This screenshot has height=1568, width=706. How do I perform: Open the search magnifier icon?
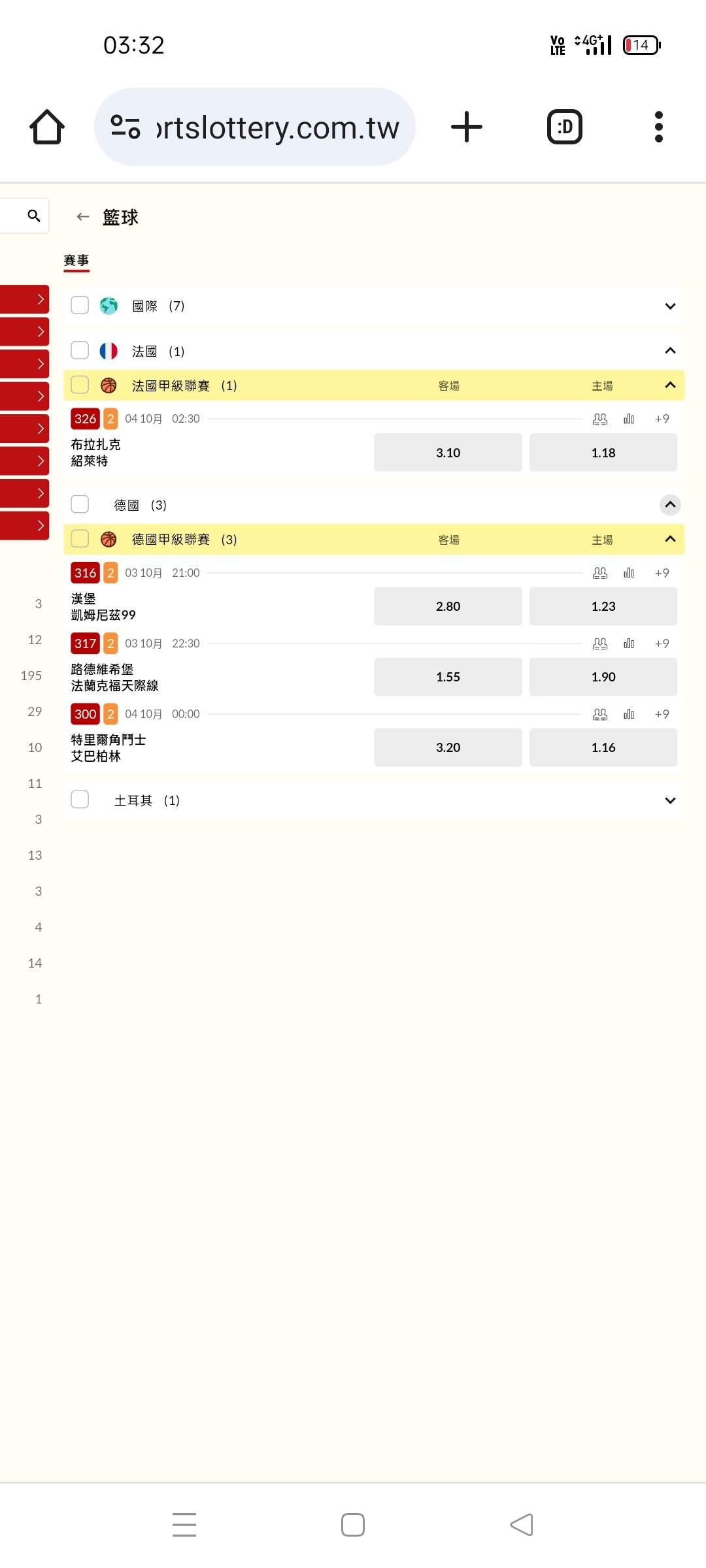[x=34, y=216]
